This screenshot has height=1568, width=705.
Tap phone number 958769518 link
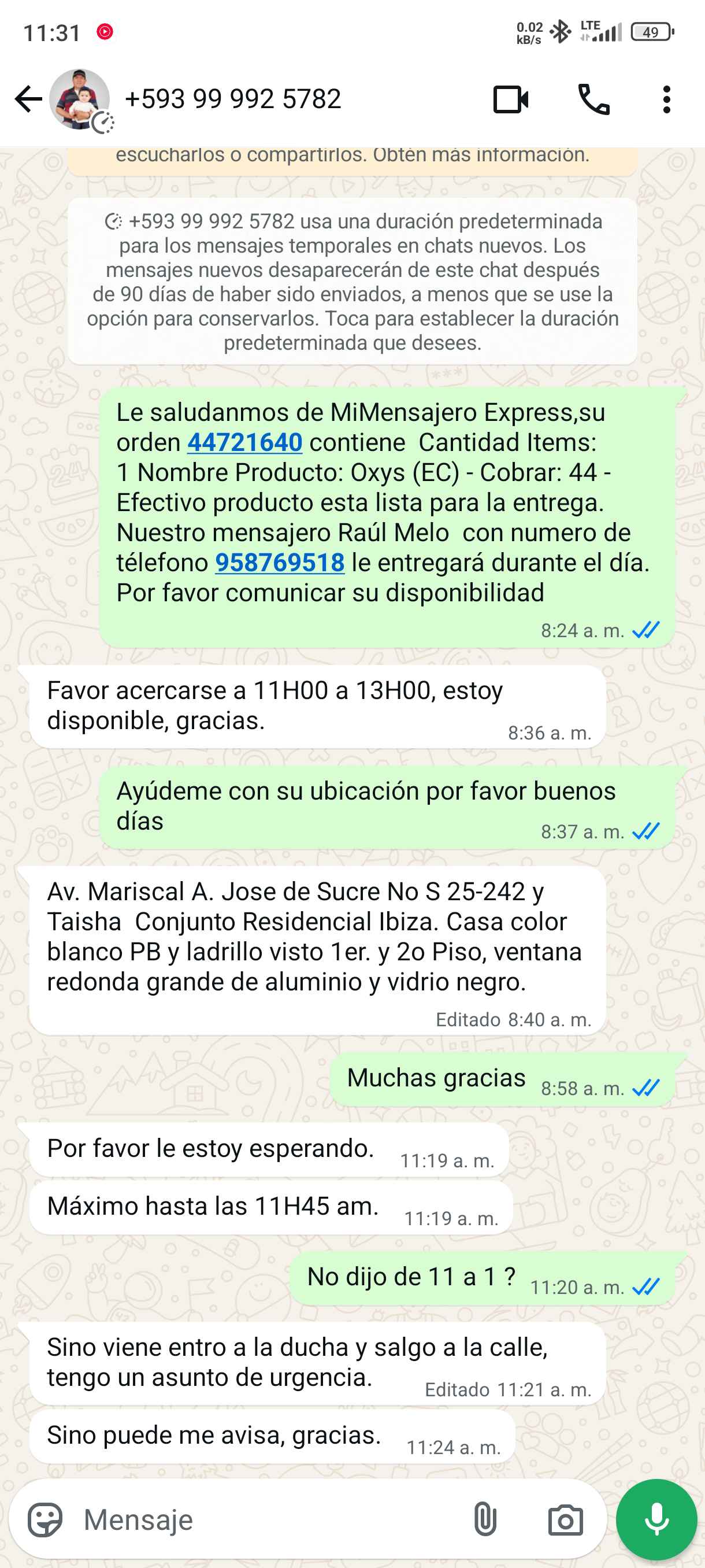[280, 563]
